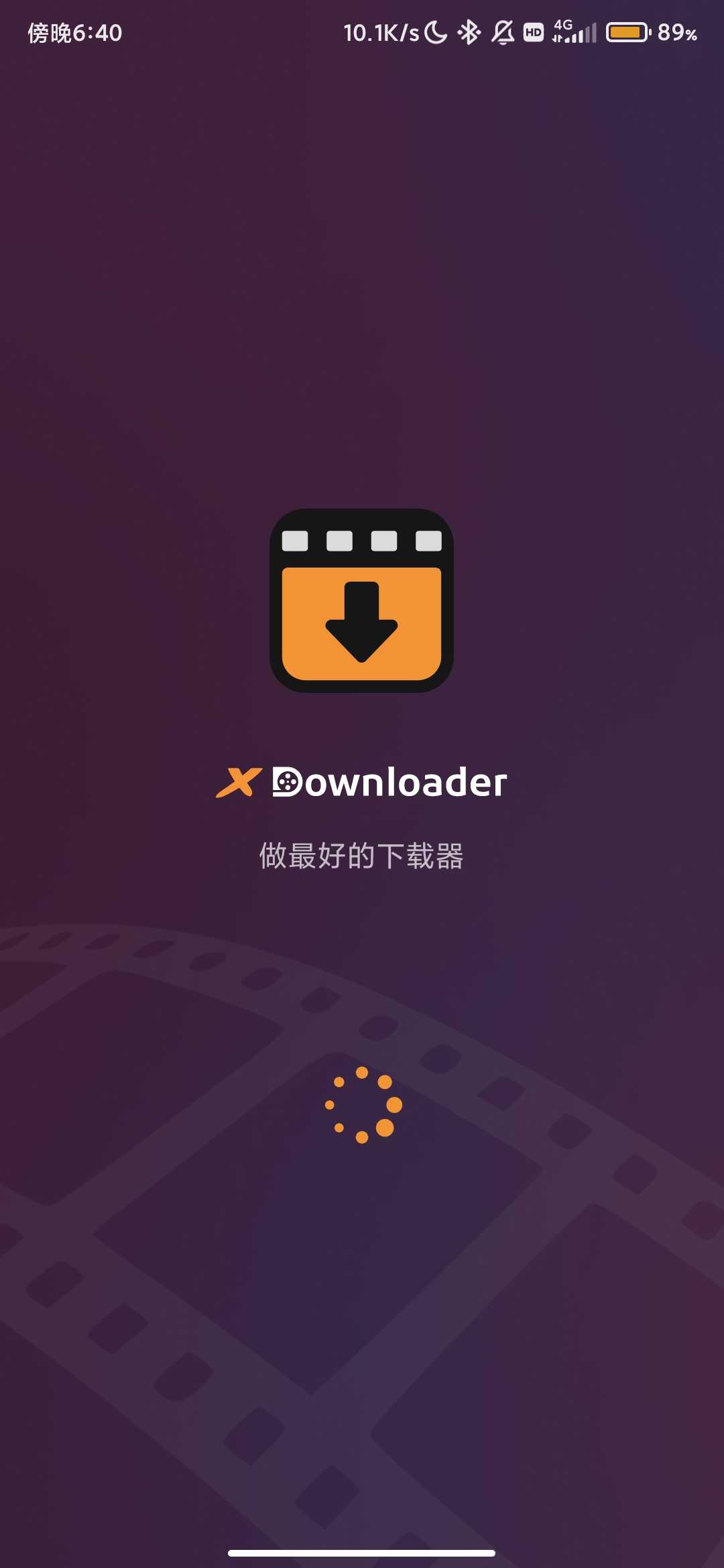Tap the 10.1K/s network speed readout
This screenshot has height=1568, width=724.
[x=379, y=31]
